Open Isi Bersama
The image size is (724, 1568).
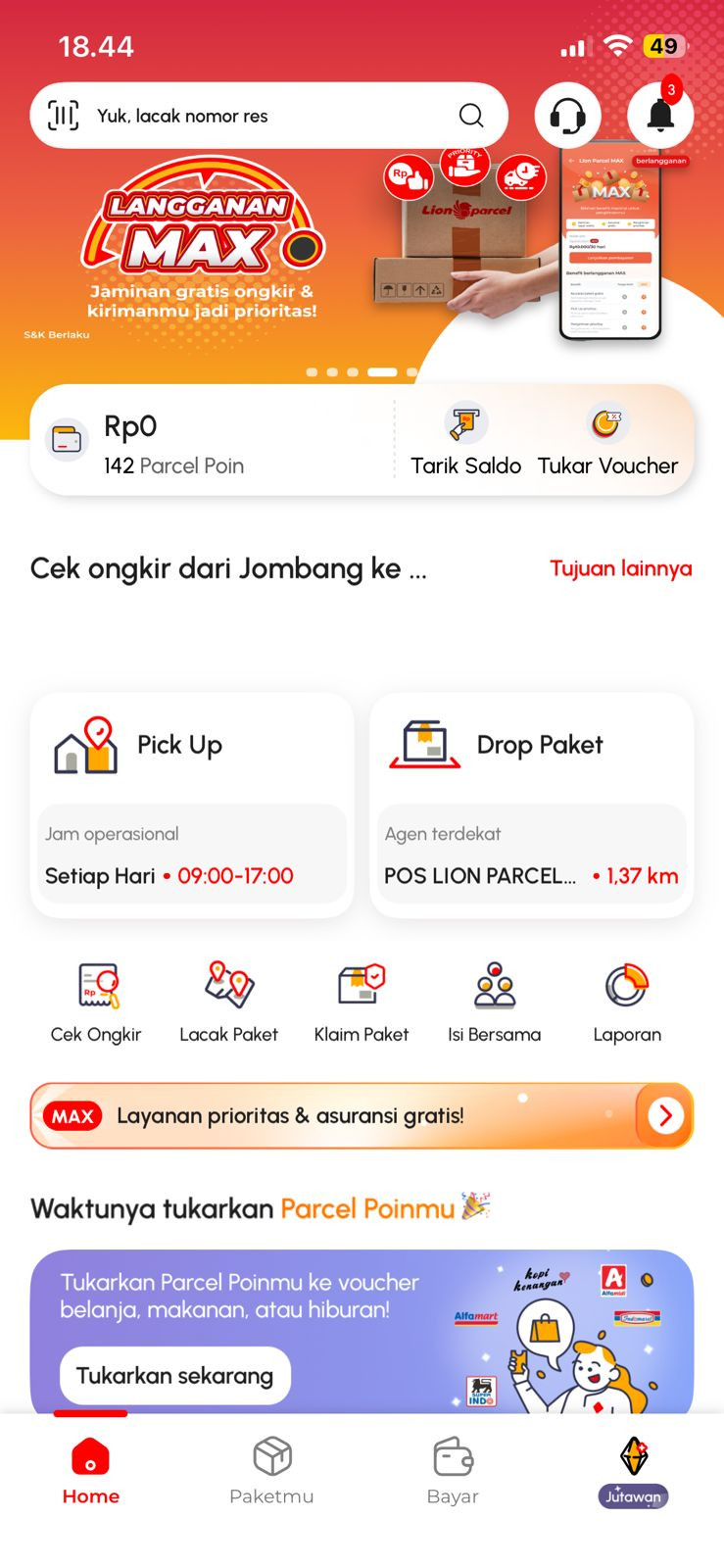[x=494, y=1003]
